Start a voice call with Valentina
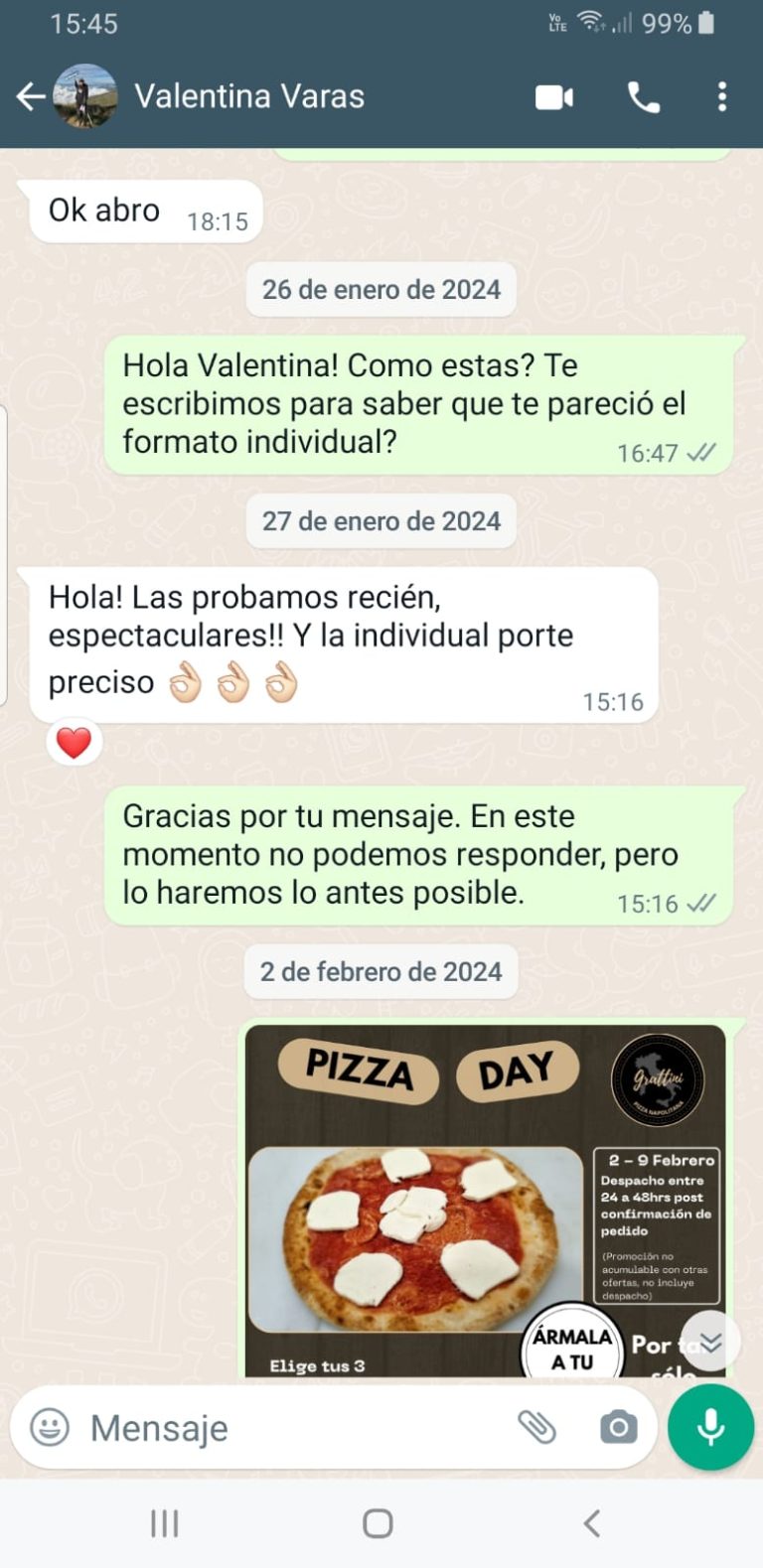763x1568 pixels. 643,96
